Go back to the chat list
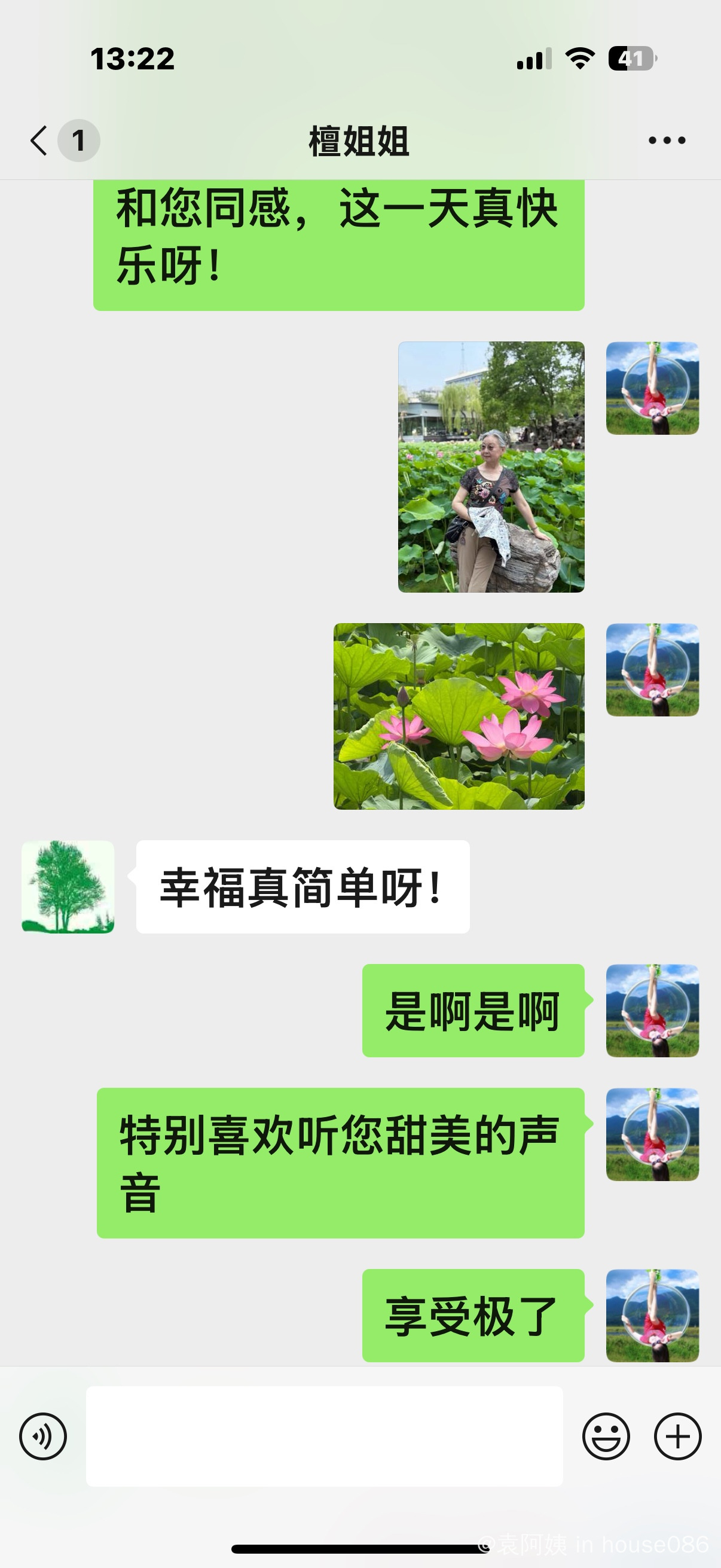 40,141
